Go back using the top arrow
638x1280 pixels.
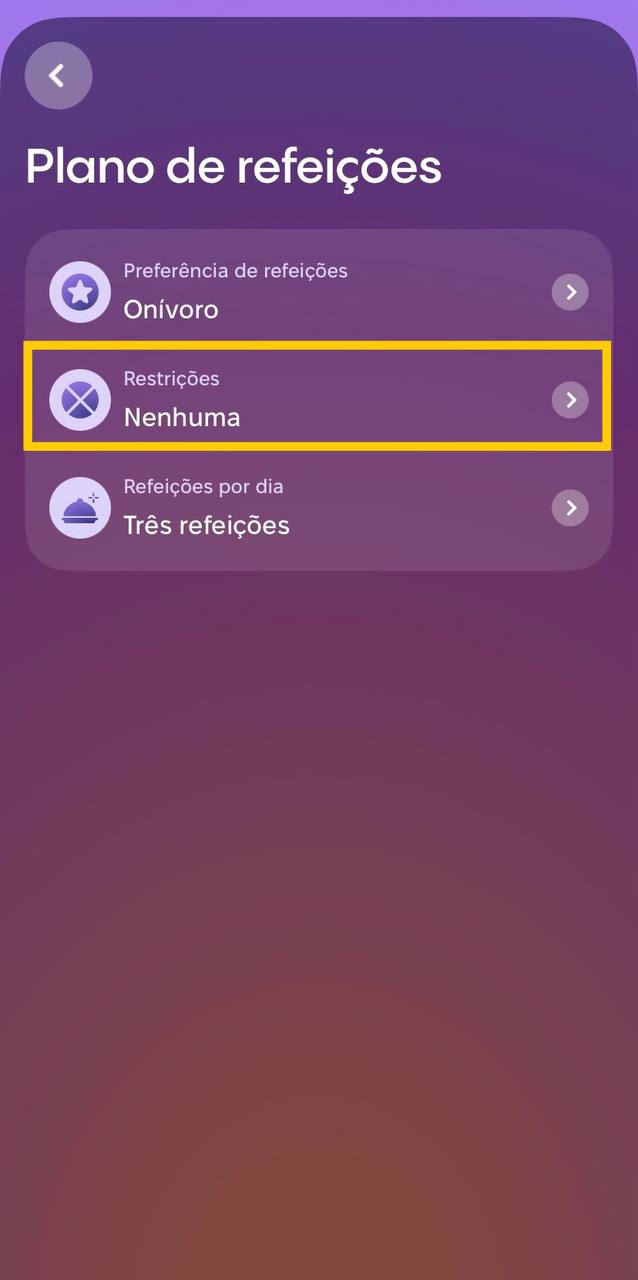click(58, 75)
